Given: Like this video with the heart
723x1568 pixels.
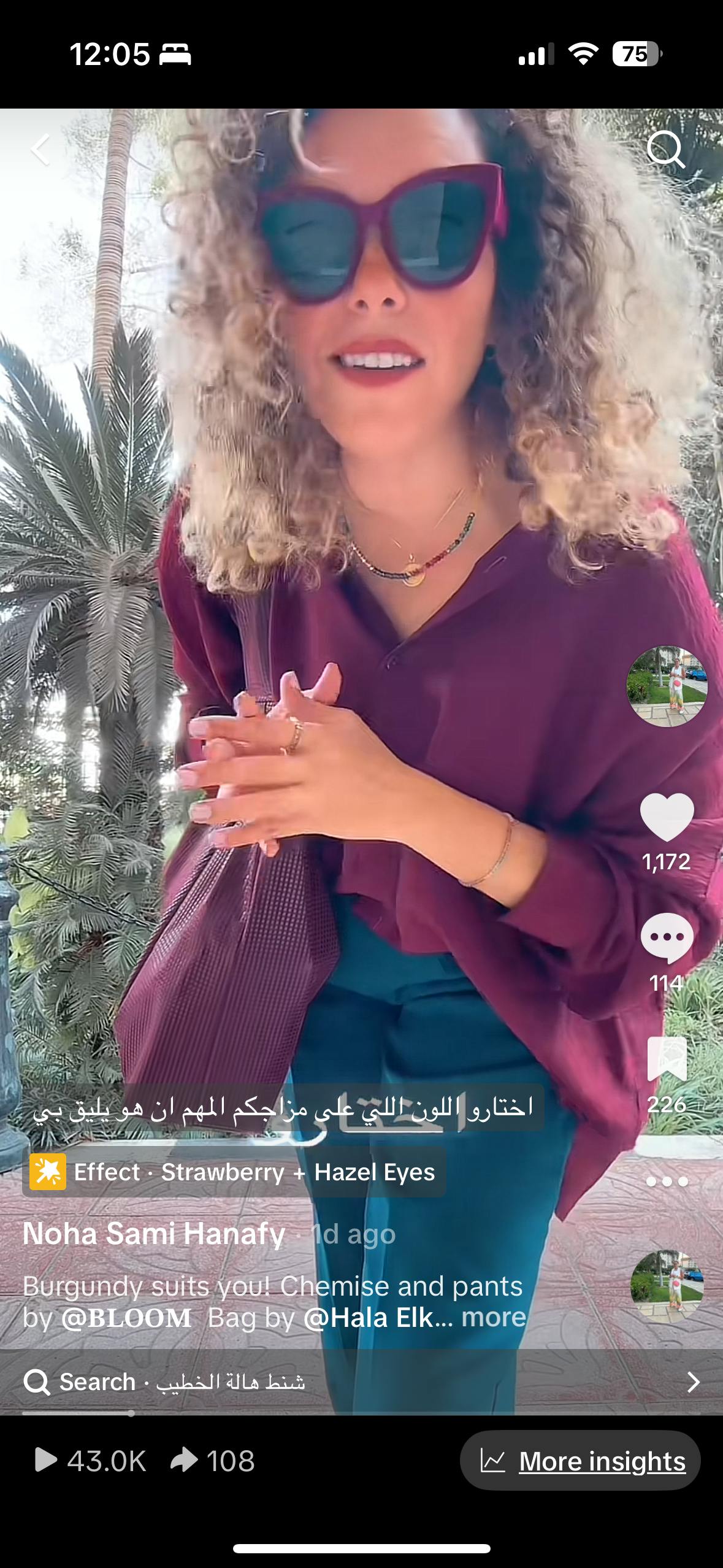Looking at the screenshot, I should coord(667,817).
